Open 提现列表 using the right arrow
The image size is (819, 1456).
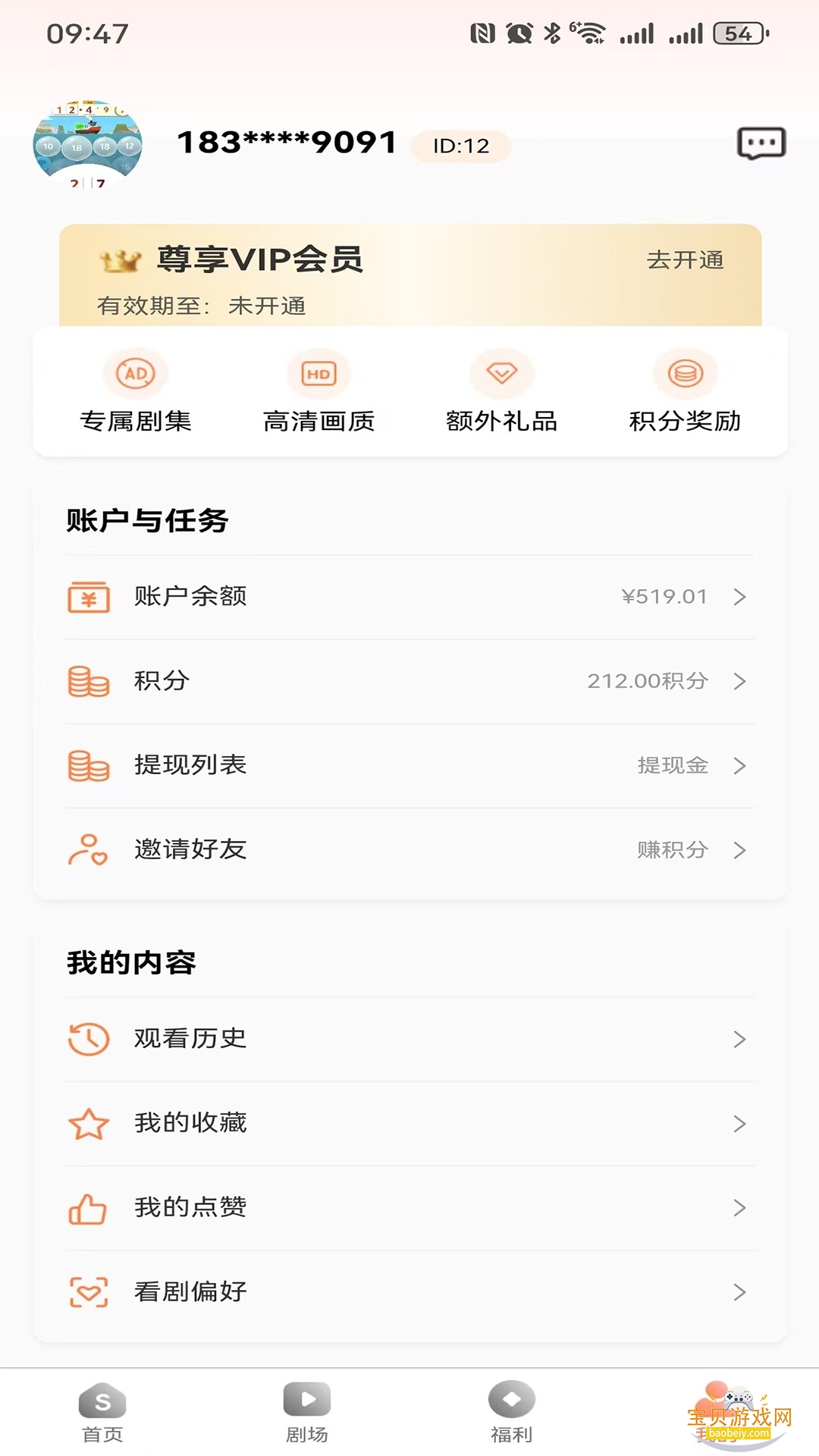[x=738, y=765]
